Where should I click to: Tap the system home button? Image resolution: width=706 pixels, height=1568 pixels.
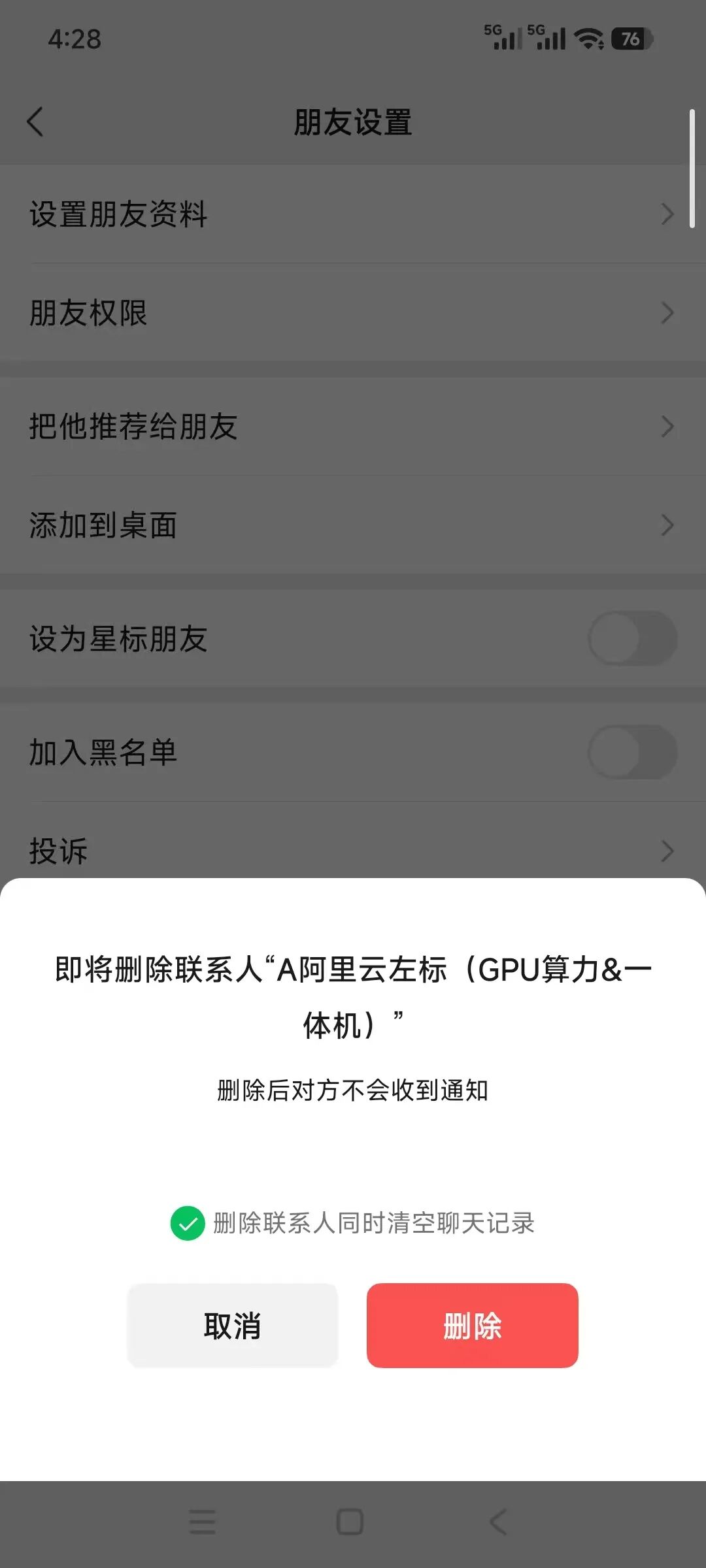[350, 1522]
